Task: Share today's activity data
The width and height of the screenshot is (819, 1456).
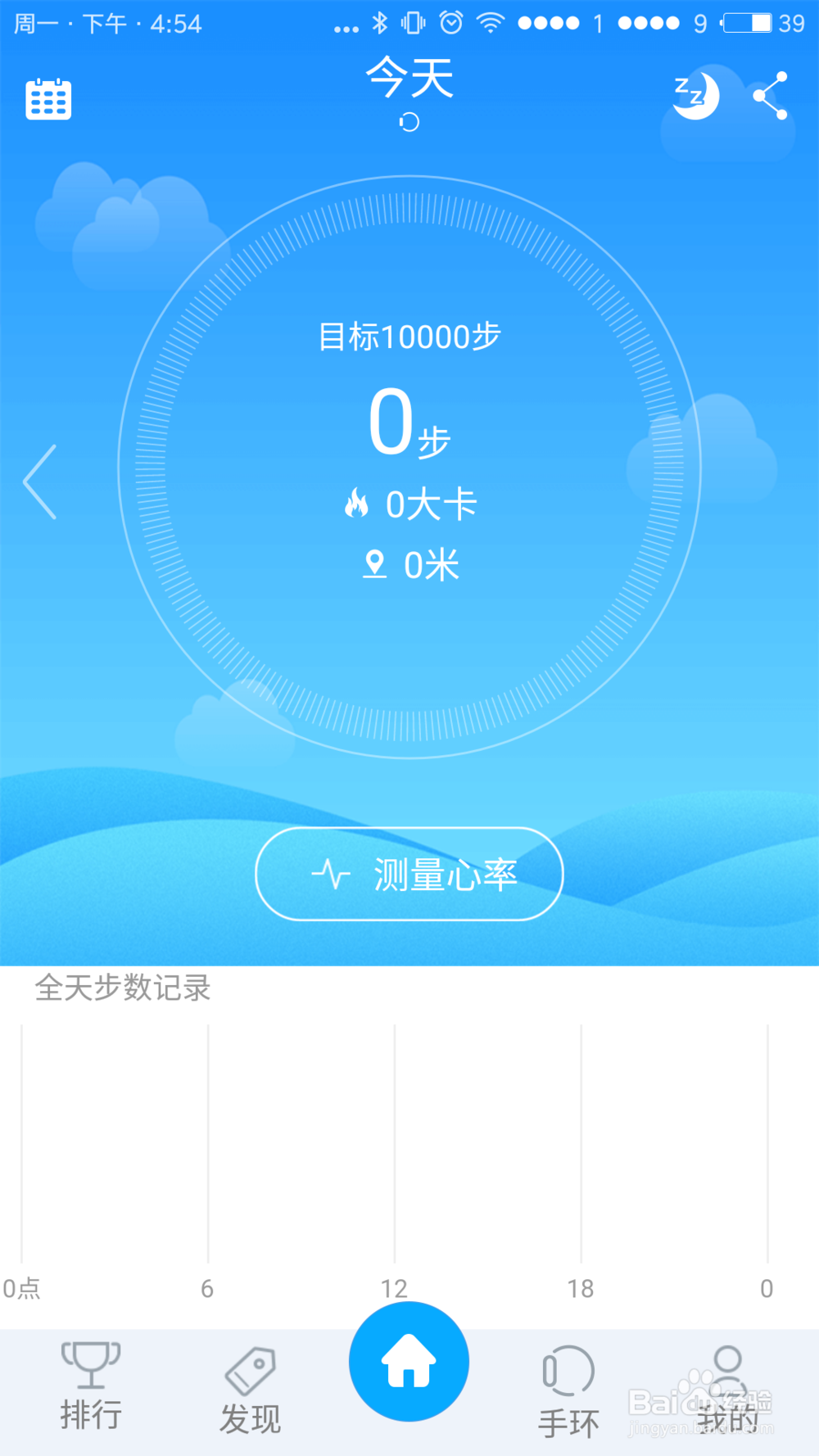Action: click(x=768, y=97)
